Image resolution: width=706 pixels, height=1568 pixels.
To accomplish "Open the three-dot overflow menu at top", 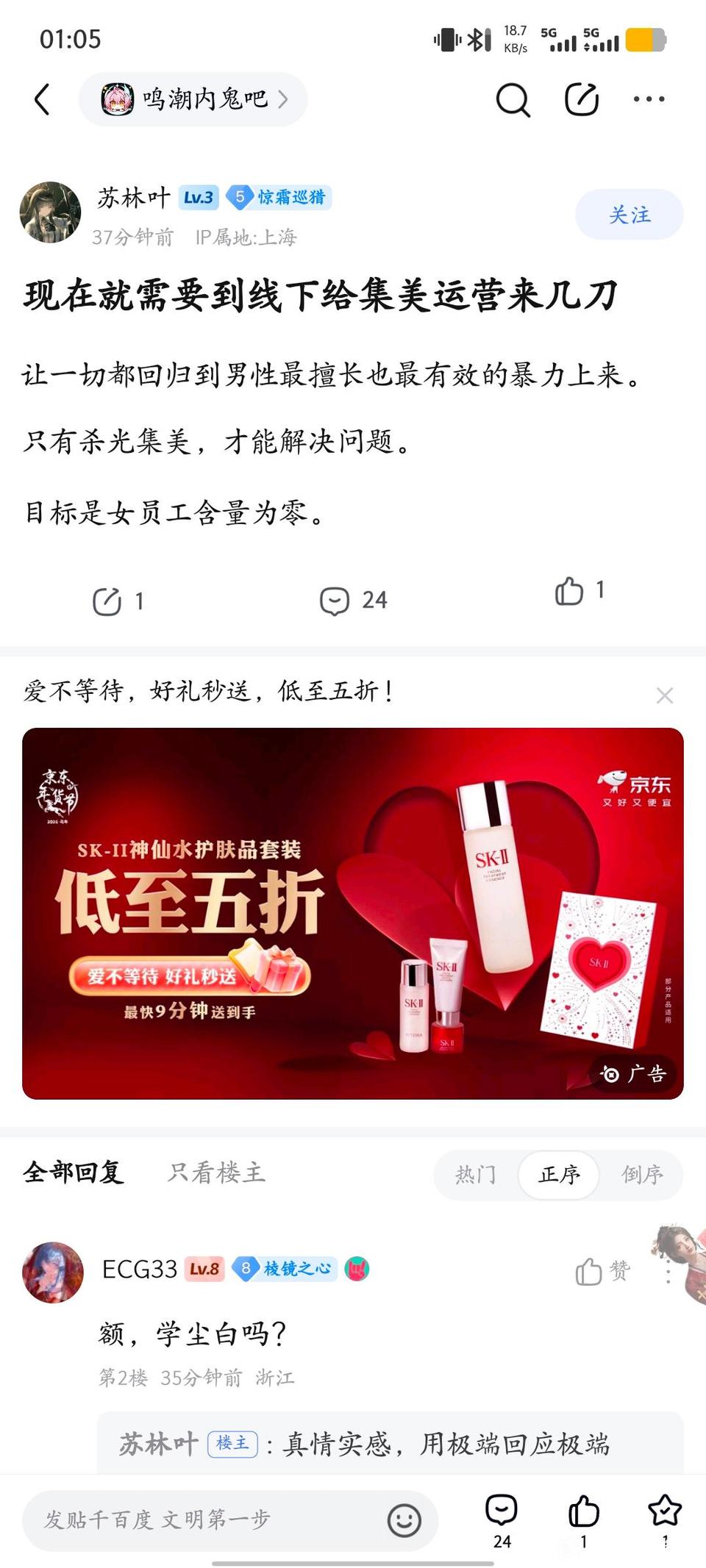I will pos(649,99).
